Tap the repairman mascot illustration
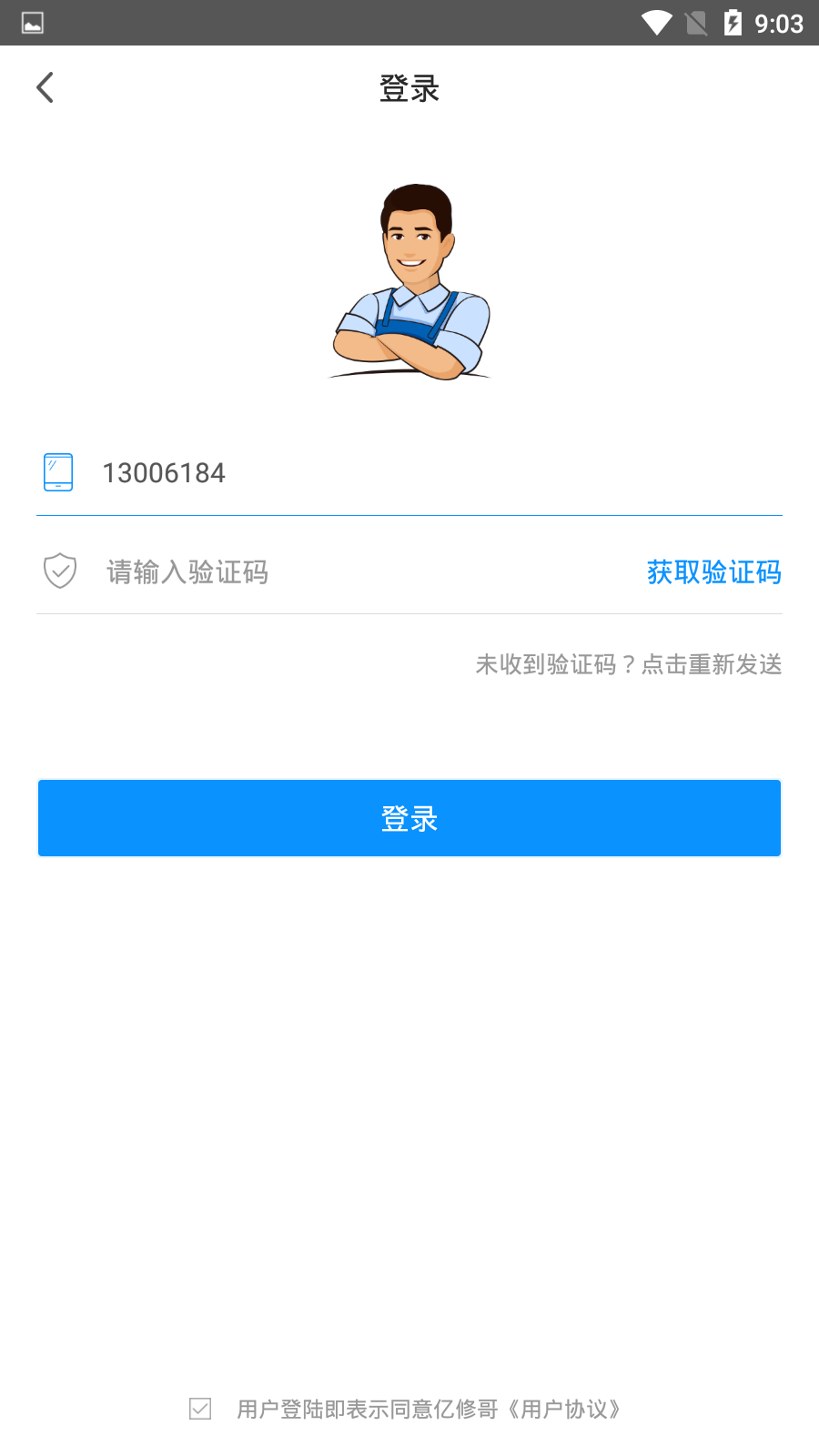819x1456 pixels. (409, 282)
